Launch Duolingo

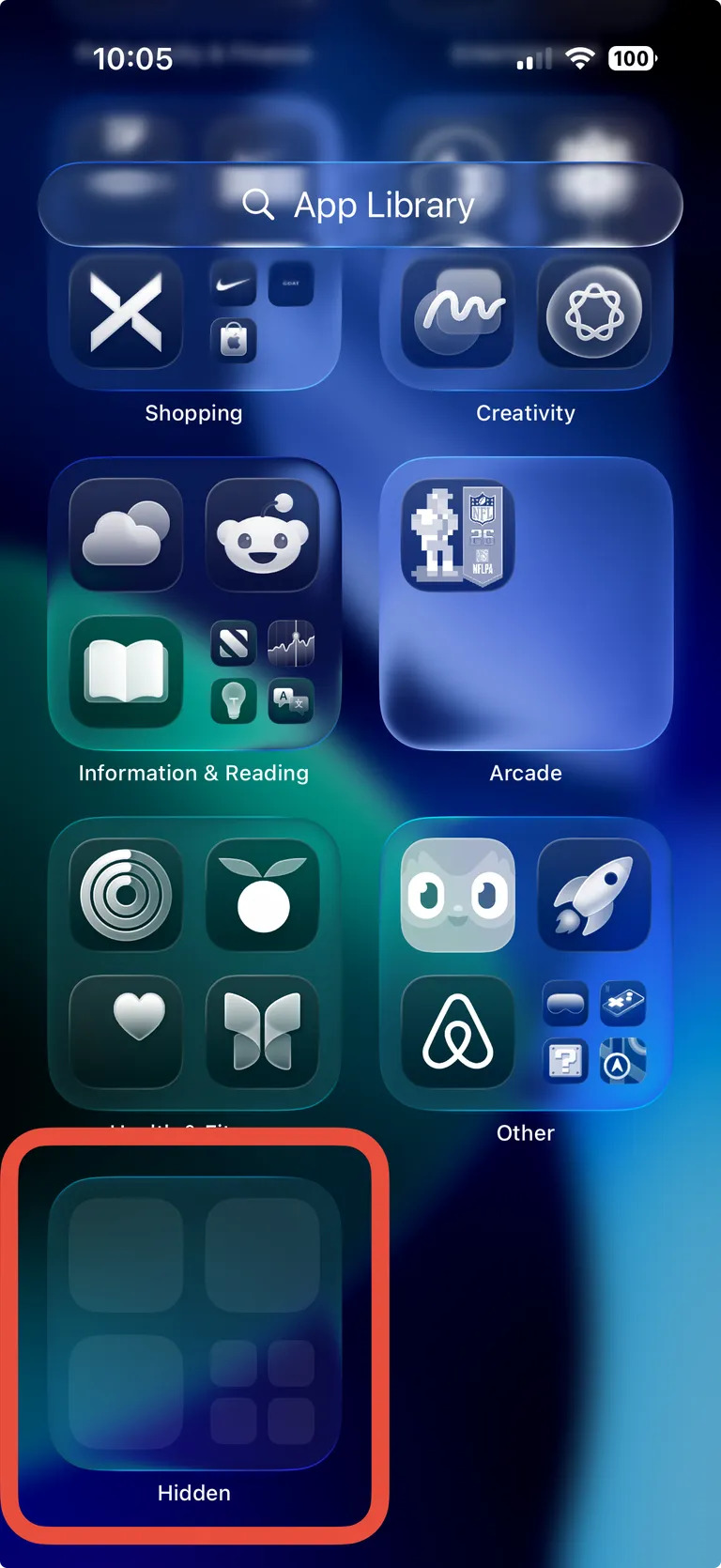(x=457, y=894)
